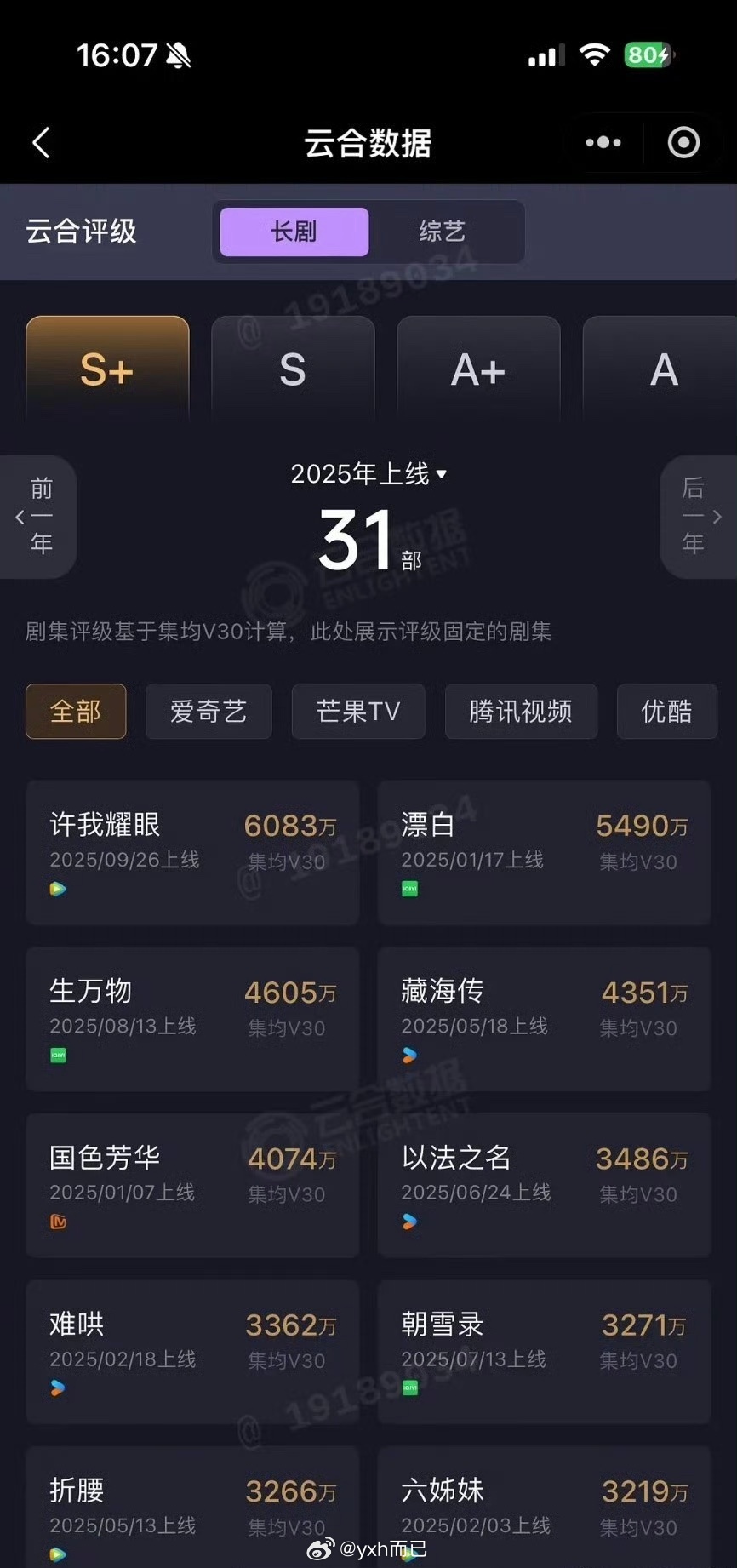Select the Mango TV icon under 国色芳华
The height and width of the screenshot is (1568, 737).
pyautogui.click(x=57, y=1222)
